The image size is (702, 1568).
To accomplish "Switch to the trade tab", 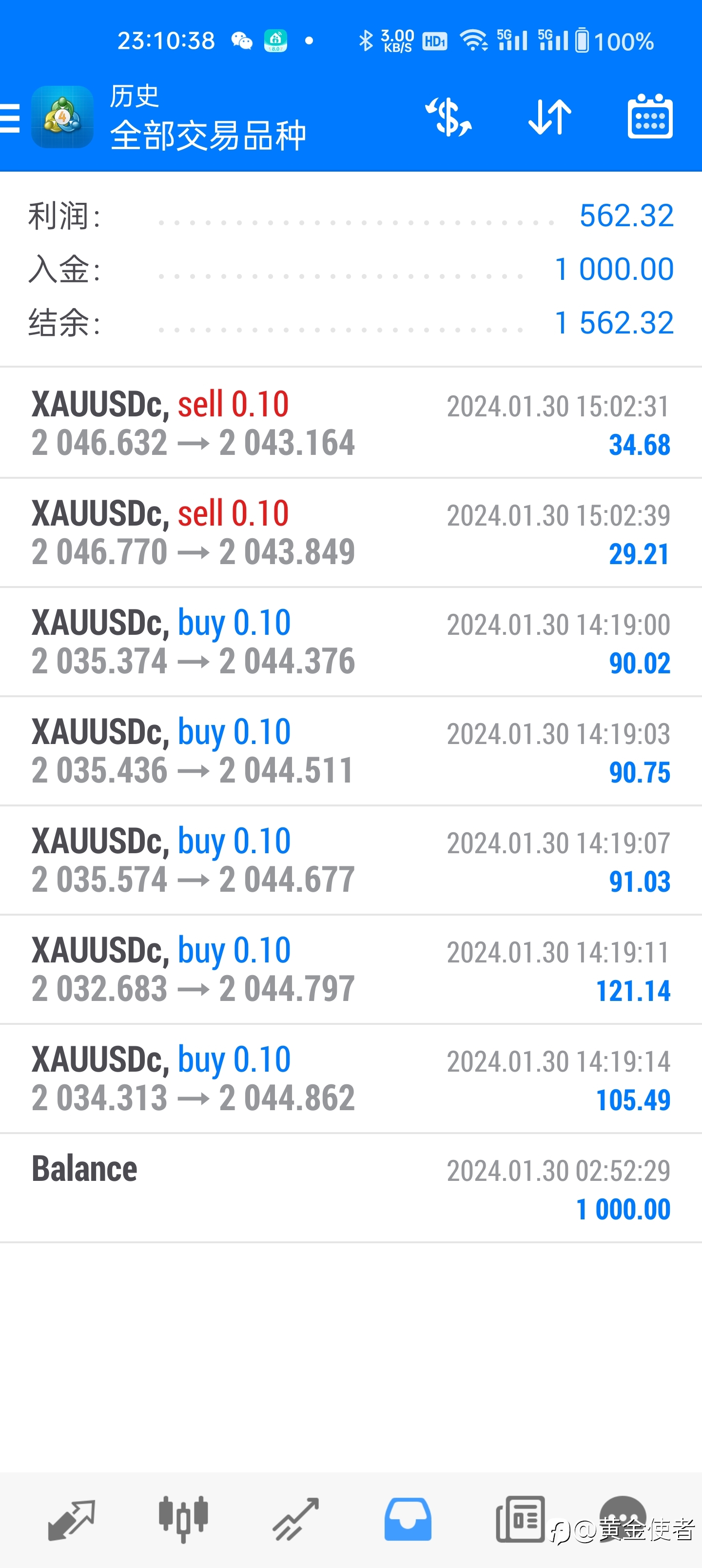I will click(296, 1520).
